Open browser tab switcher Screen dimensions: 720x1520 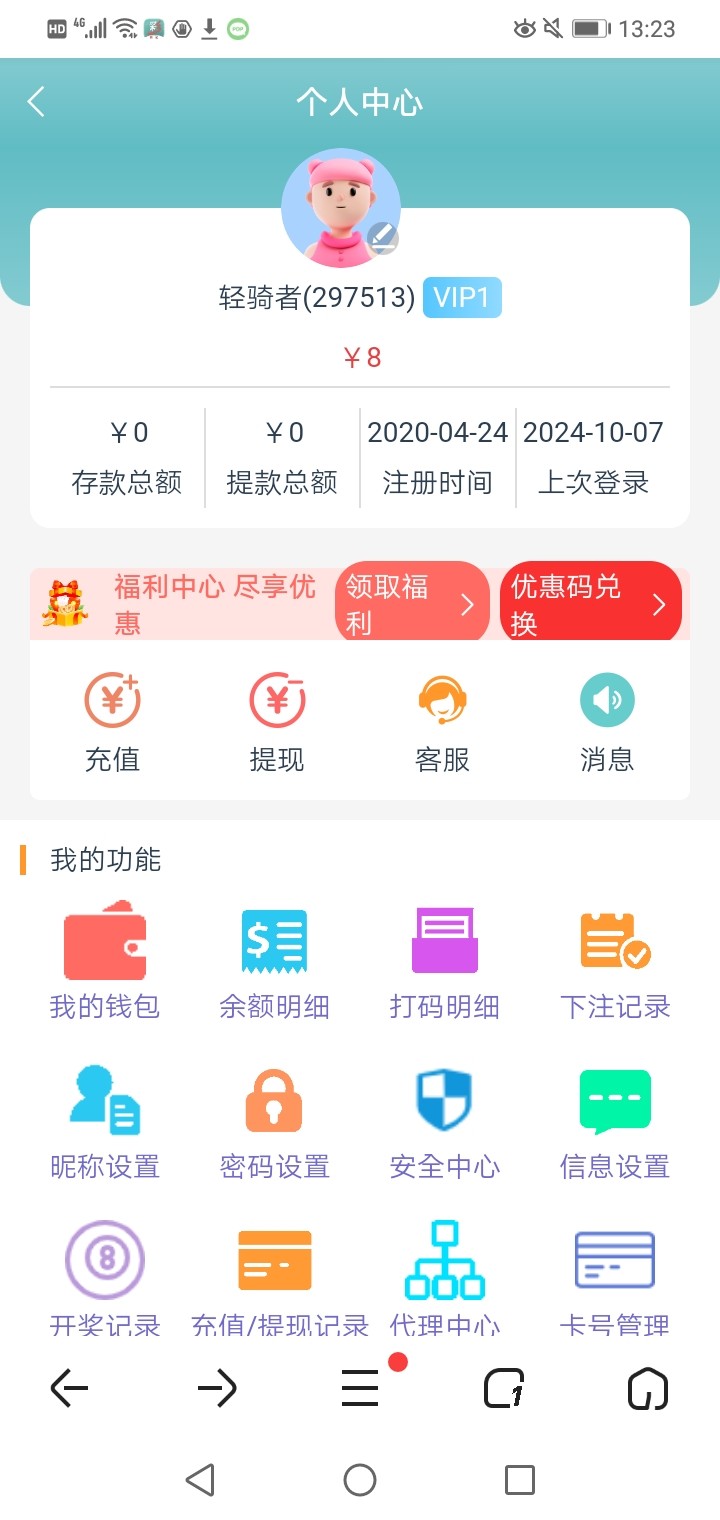[x=504, y=1388]
